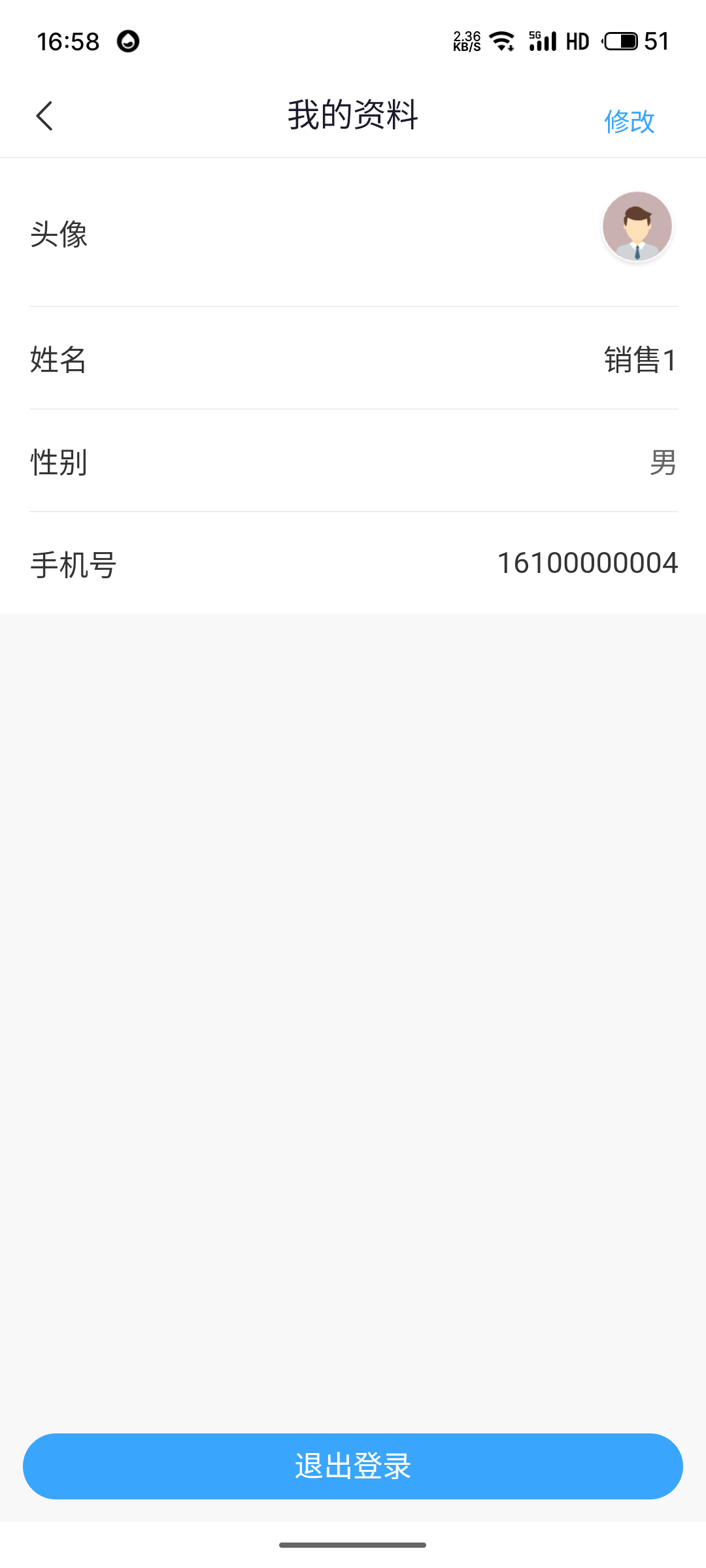Tap 修改 to edit profile
Screen dimensions: 706x1568
tap(629, 121)
